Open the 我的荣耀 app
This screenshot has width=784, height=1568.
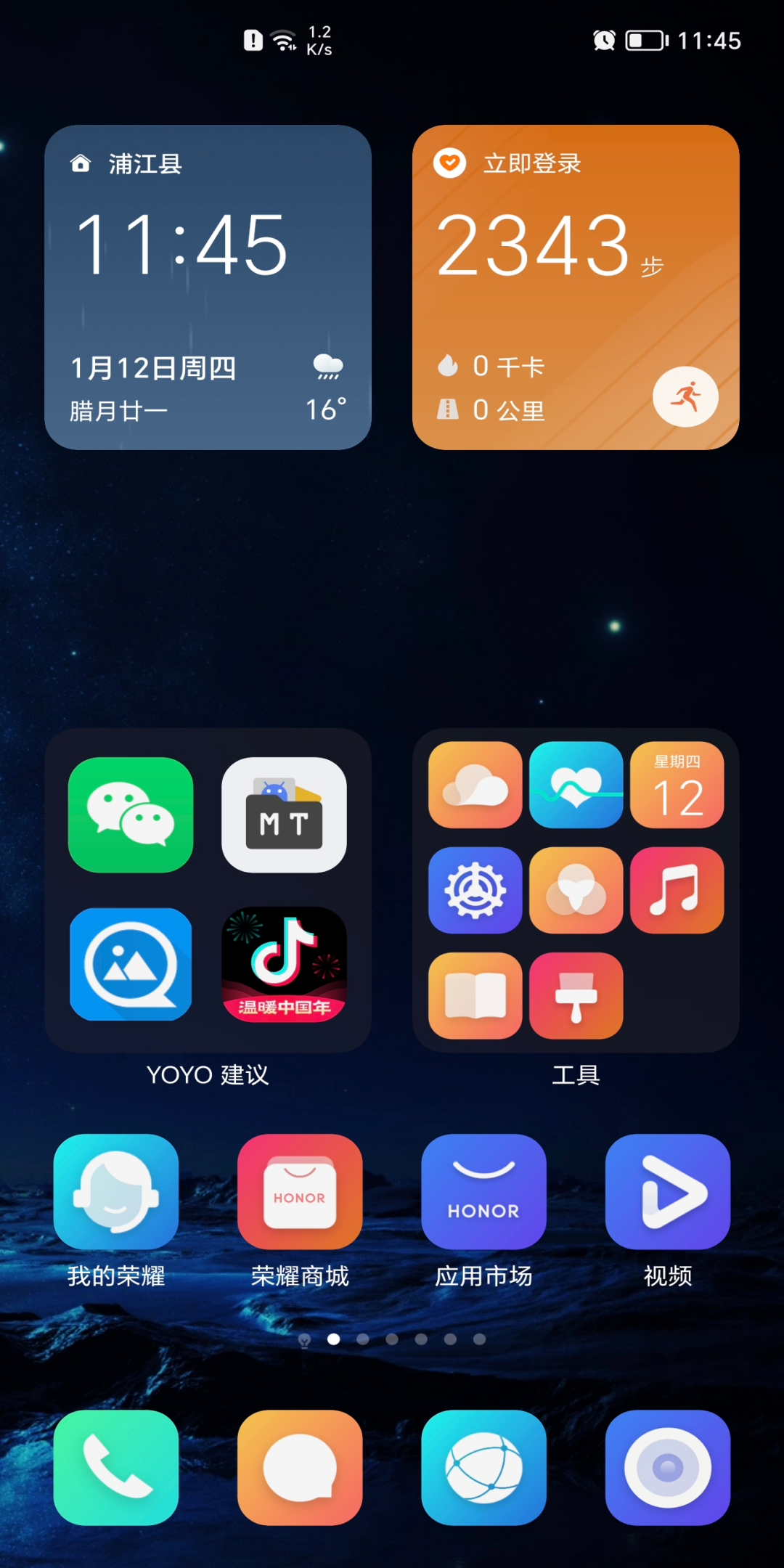pos(116,1192)
